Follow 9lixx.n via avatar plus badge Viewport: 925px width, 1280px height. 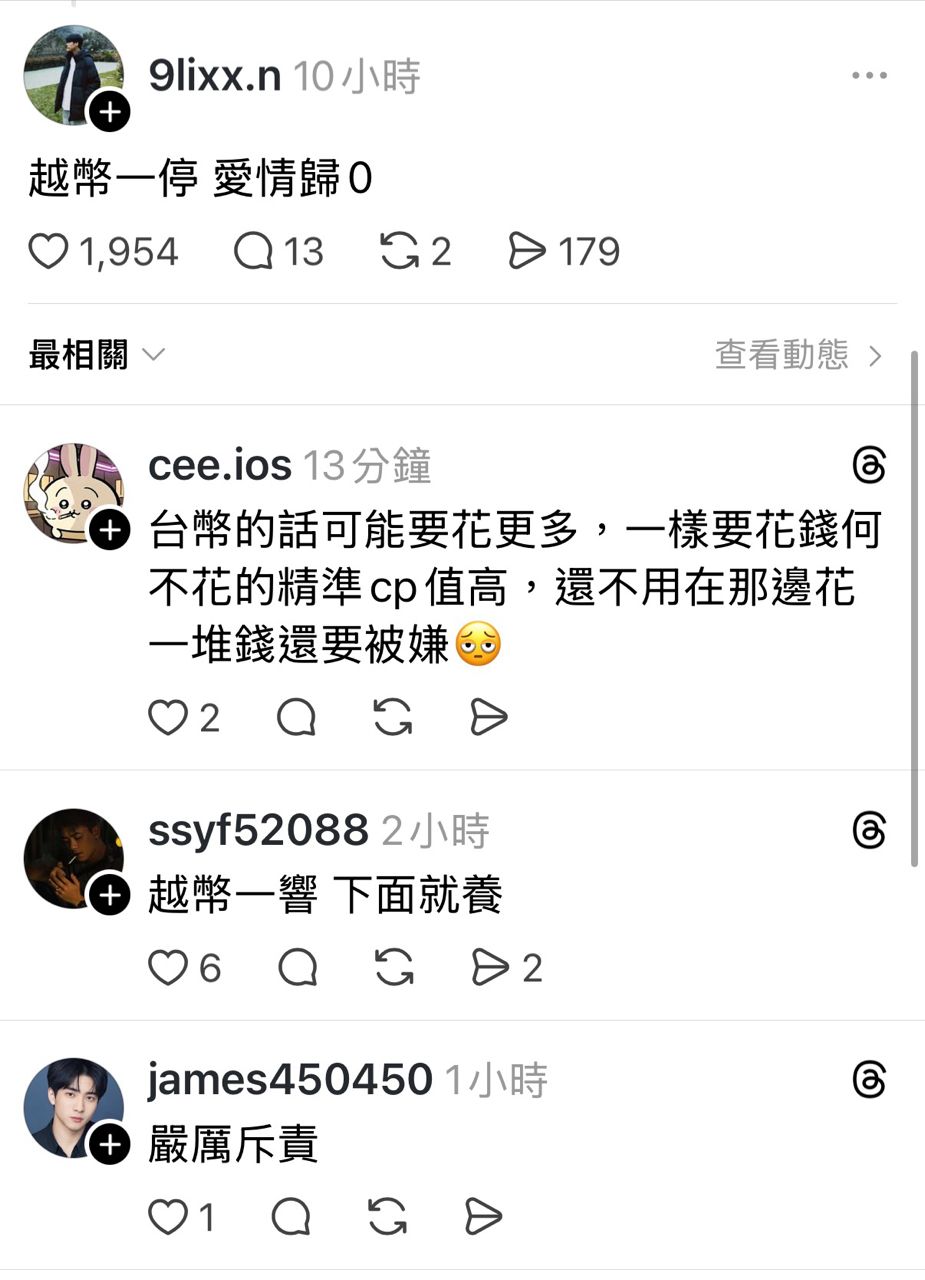click(x=109, y=112)
